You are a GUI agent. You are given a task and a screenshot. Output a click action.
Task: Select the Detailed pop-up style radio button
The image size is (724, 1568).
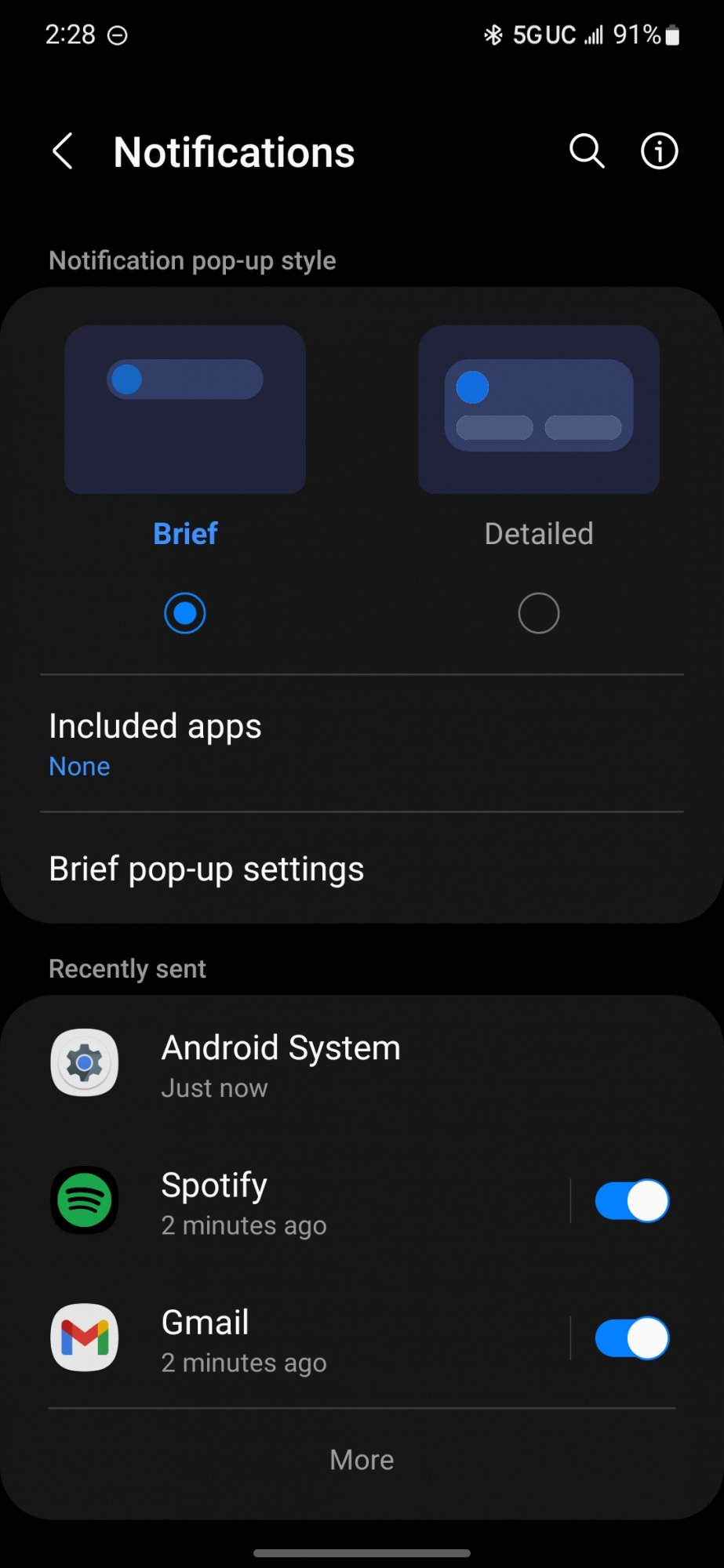(538, 612)
